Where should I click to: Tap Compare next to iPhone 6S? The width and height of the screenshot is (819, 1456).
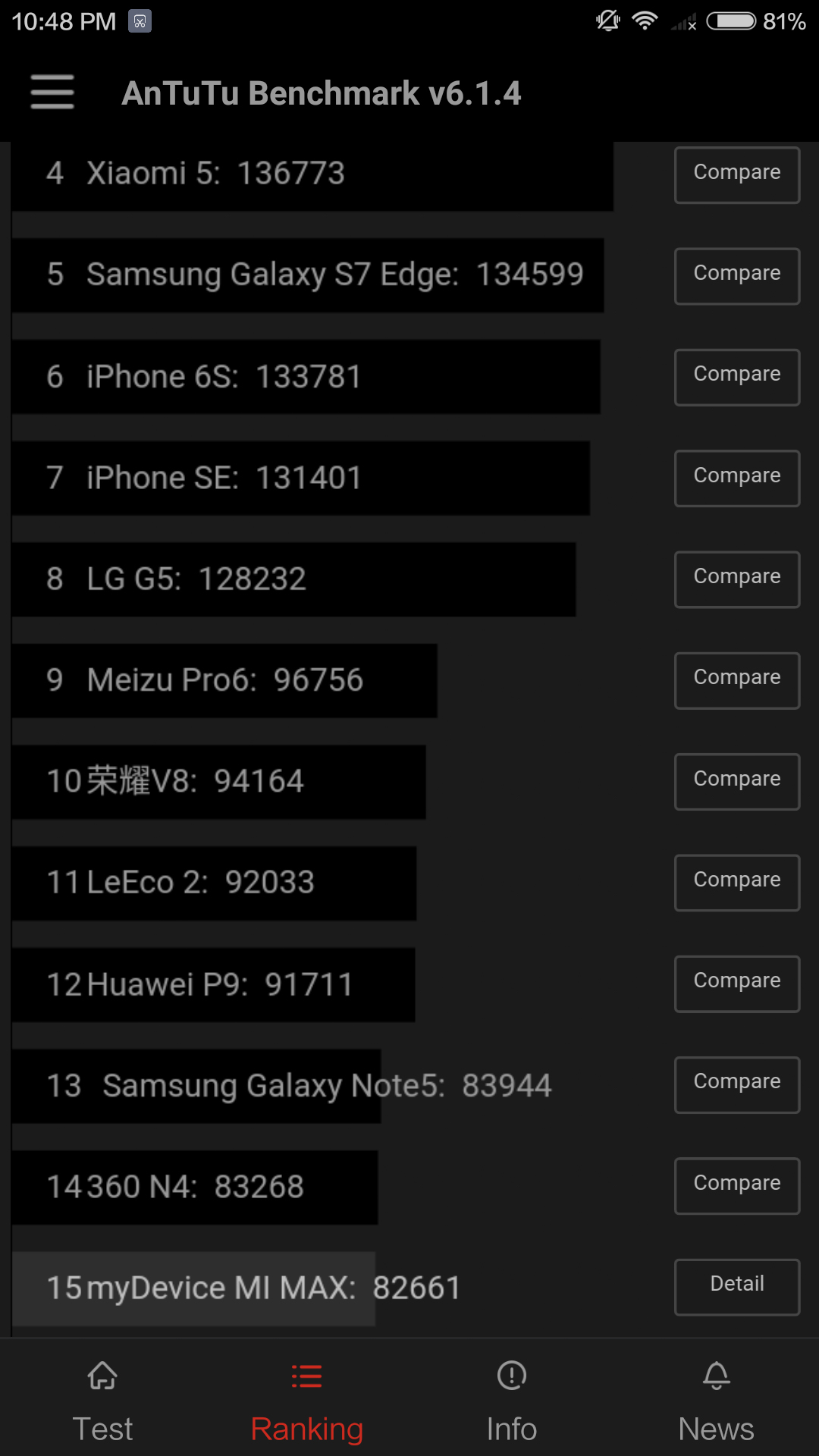tap(737, 377)
